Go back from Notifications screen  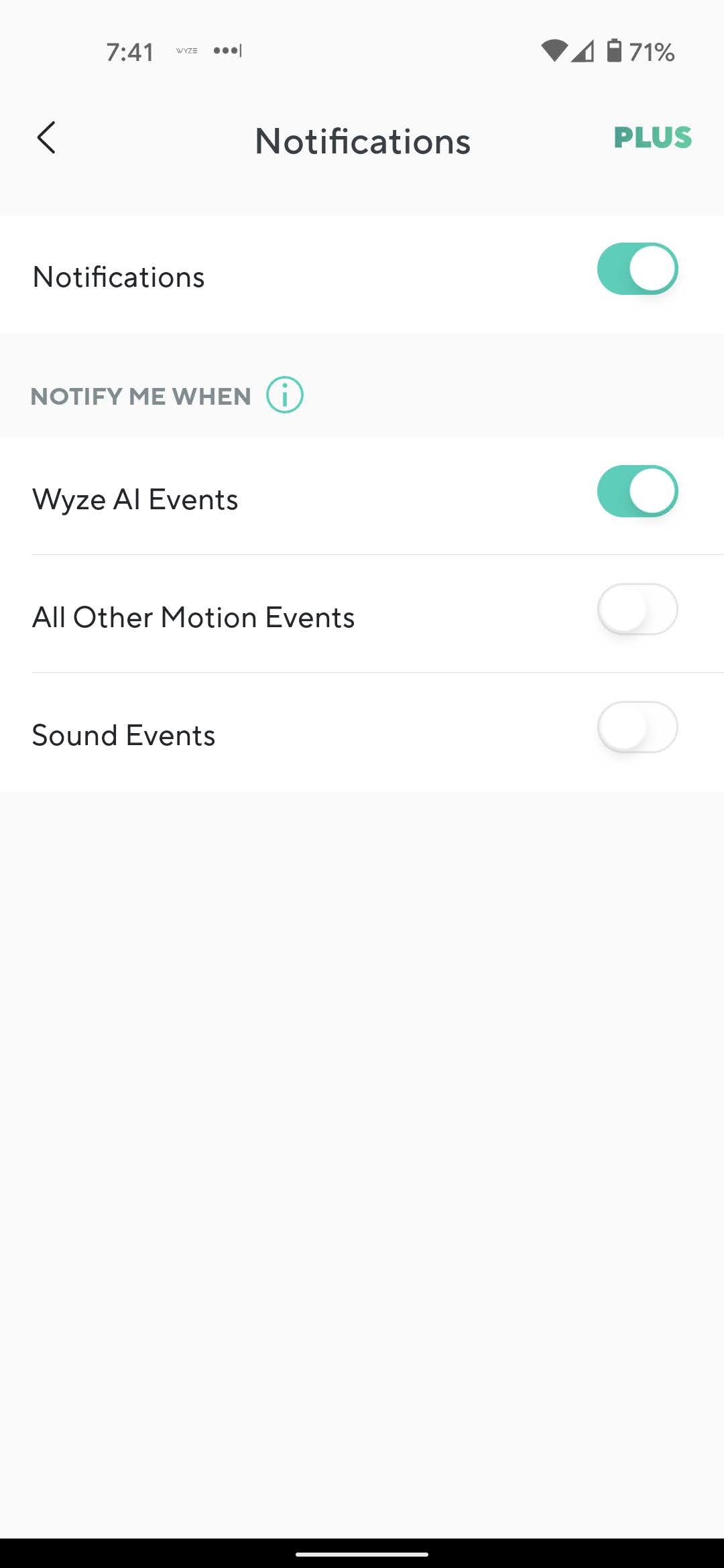click(x=46, y=138)
